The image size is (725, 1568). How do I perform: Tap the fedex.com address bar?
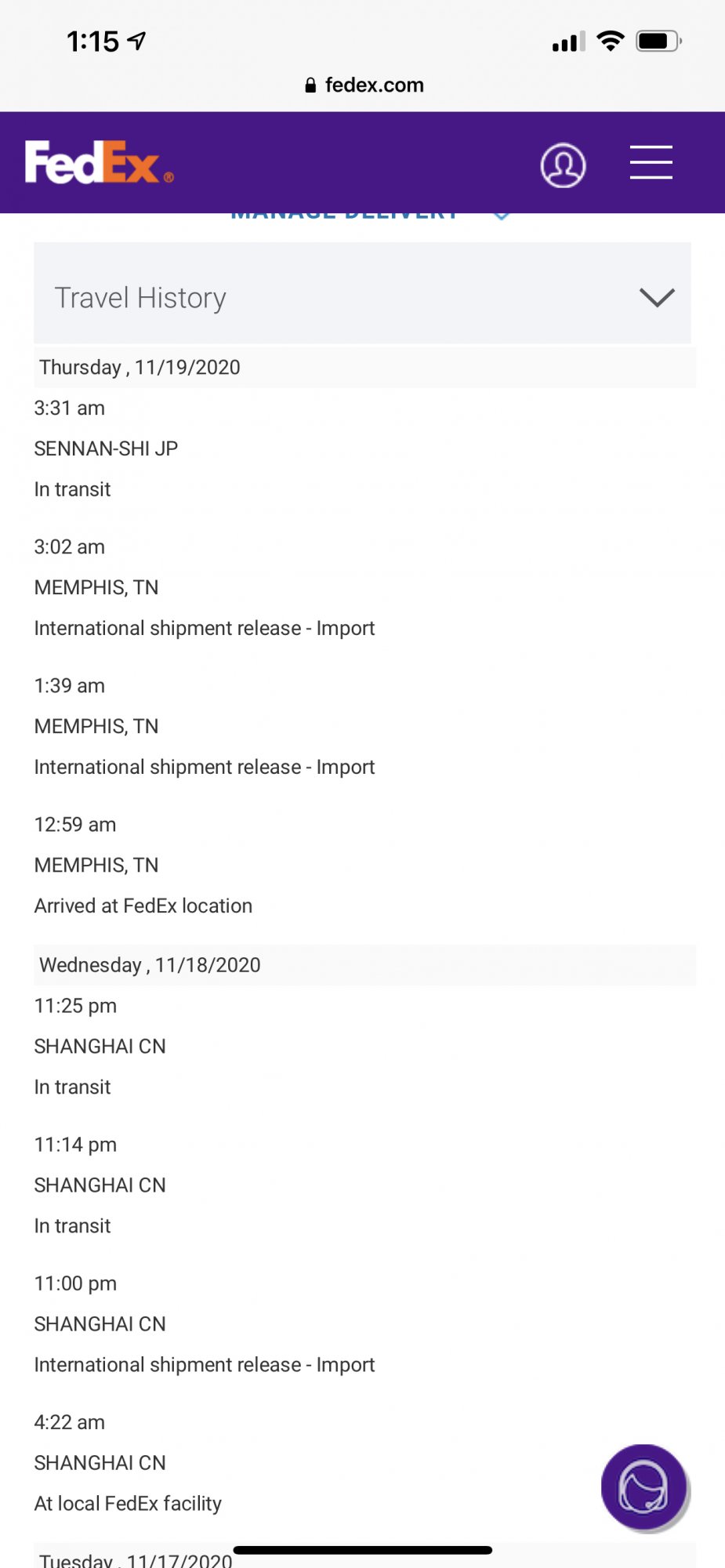364,85
